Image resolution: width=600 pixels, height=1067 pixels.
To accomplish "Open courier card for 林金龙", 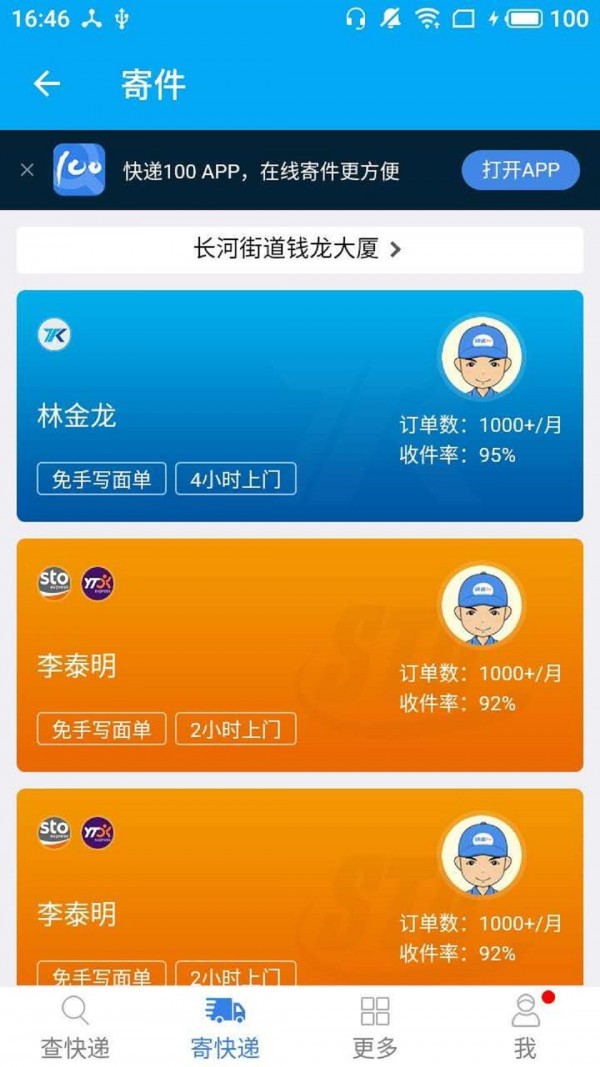I will click(299, 405).
